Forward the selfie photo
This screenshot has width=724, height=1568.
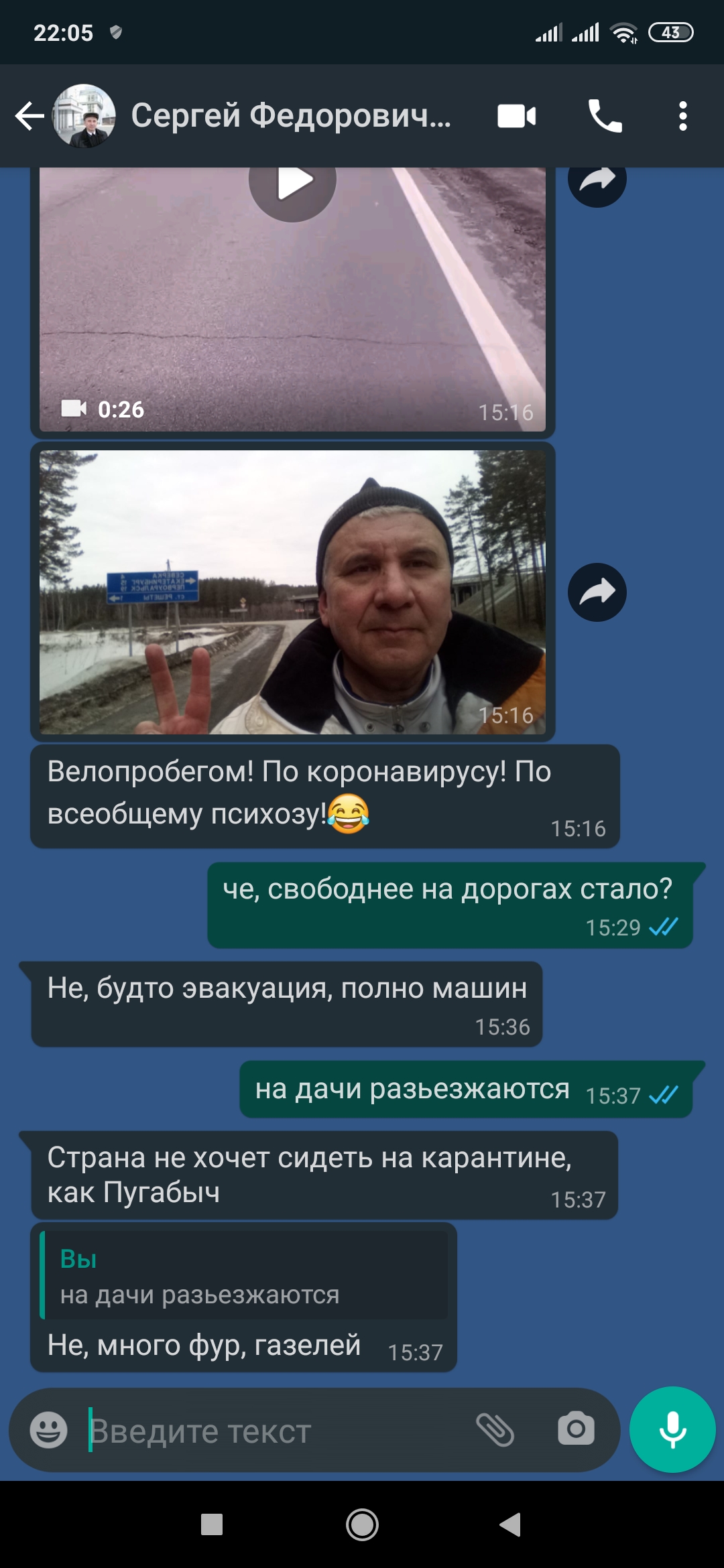tap(597, 592)
